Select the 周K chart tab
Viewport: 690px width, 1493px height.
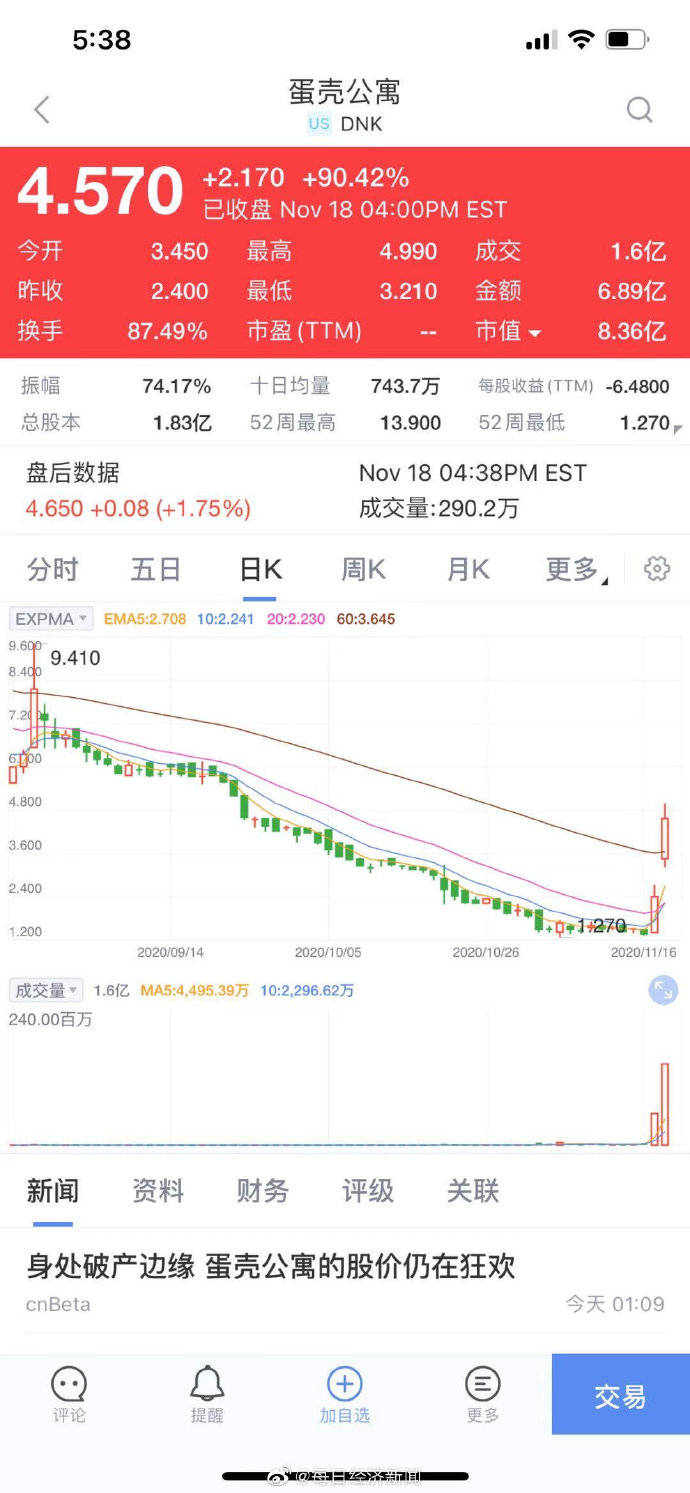tap(363, 569)
